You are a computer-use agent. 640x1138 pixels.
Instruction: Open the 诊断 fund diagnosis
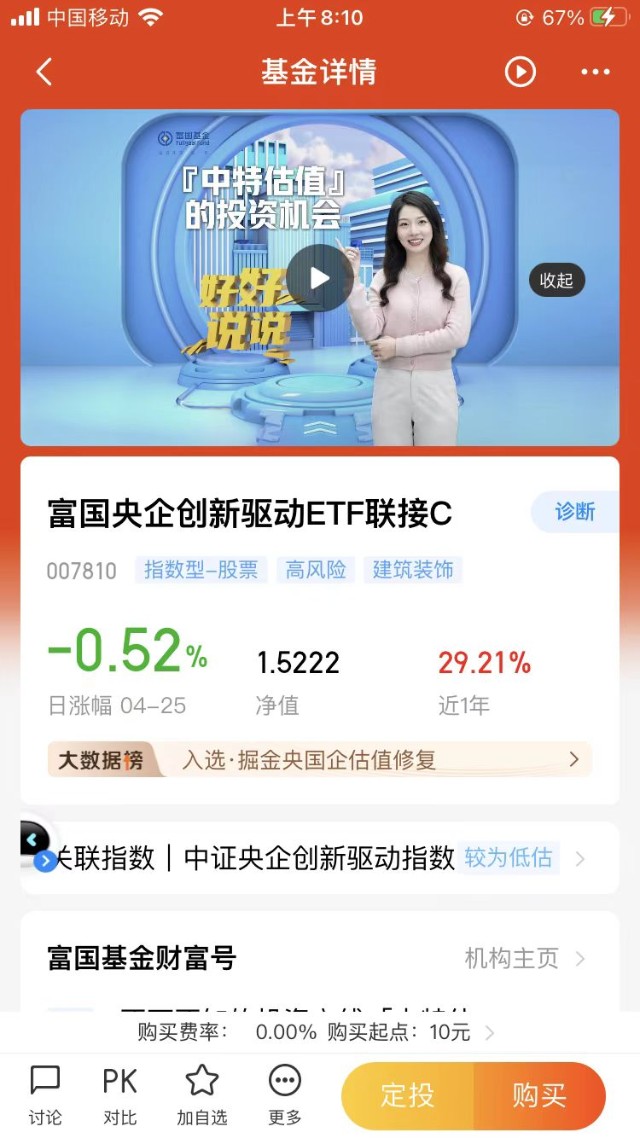click(574, 512)
